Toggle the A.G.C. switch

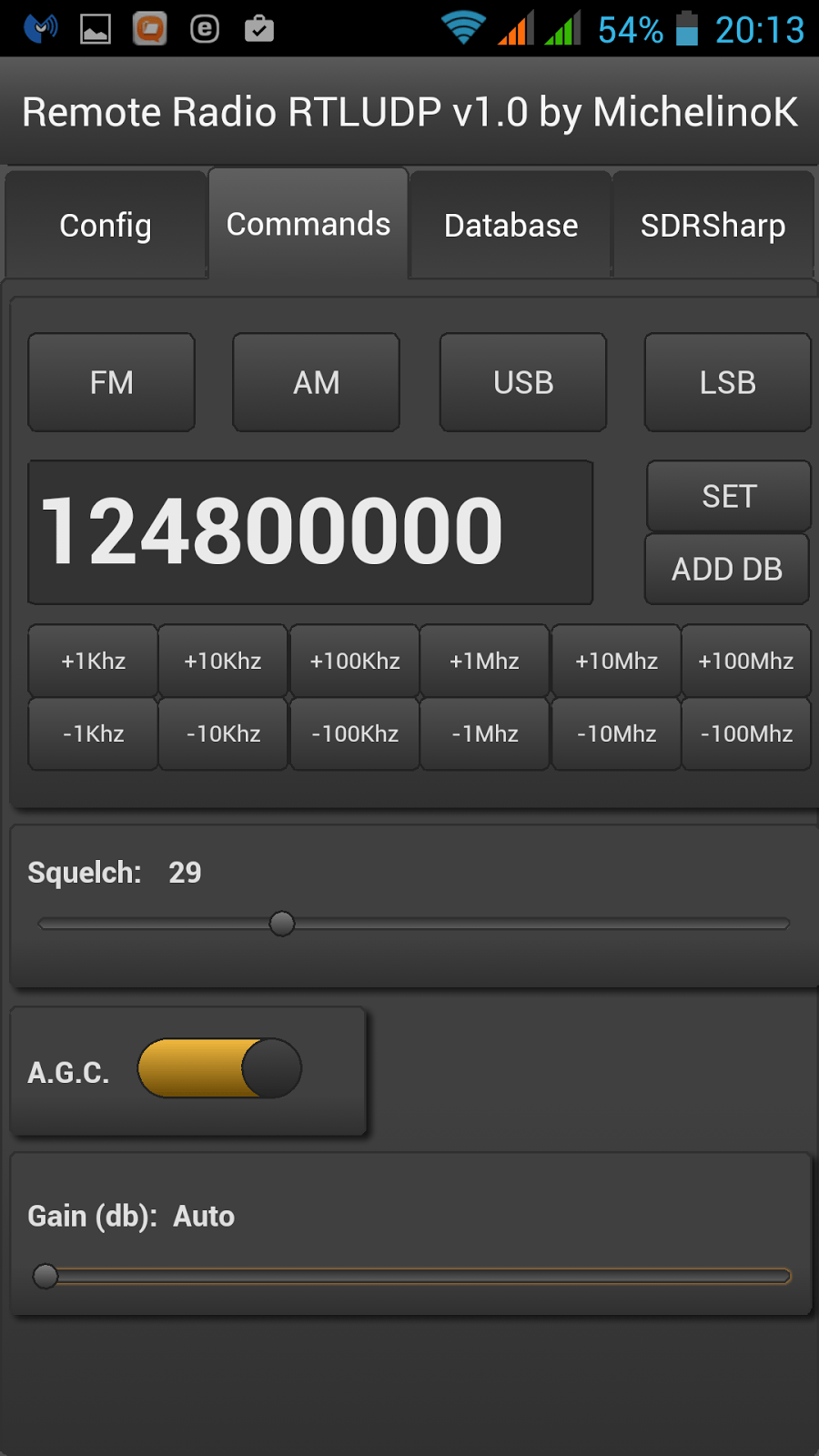click(219, 1068)
